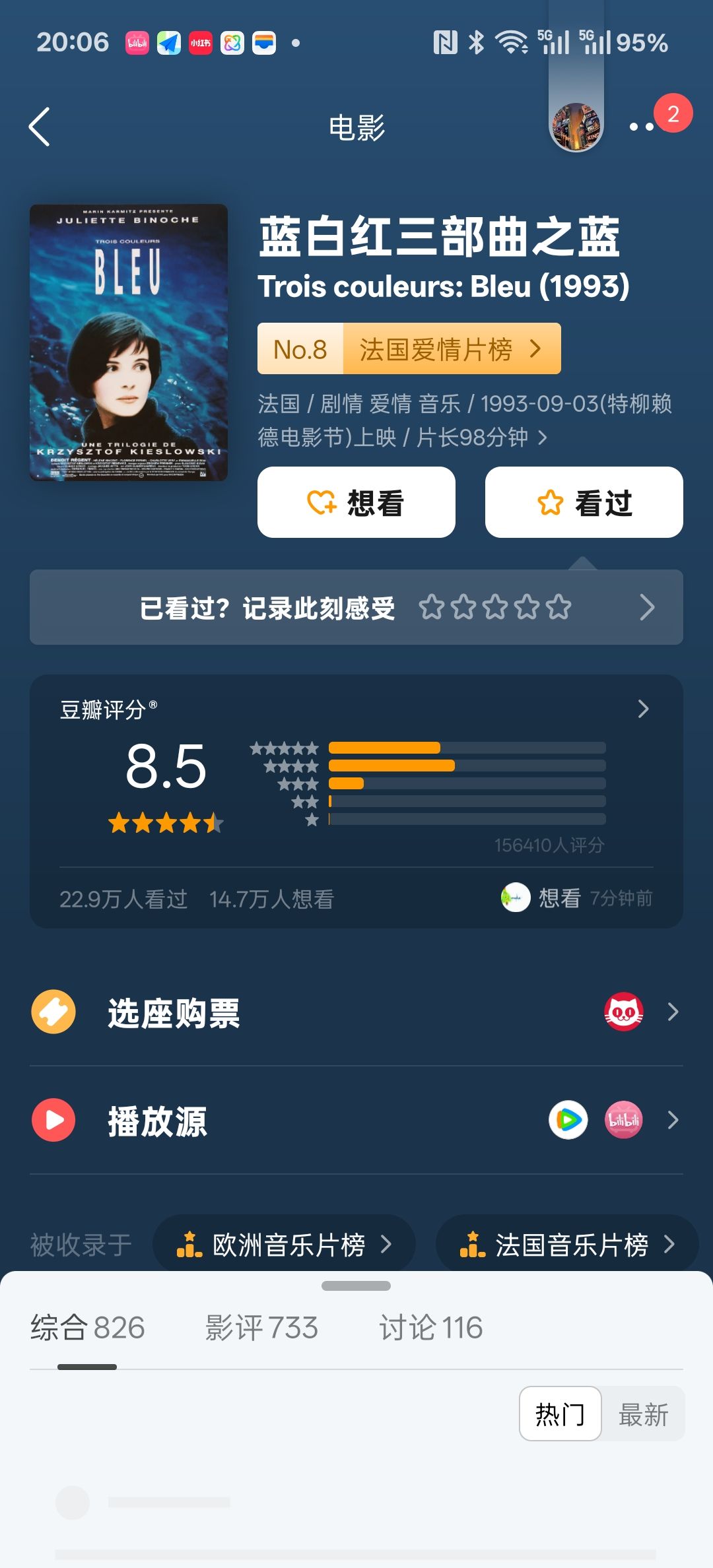Screen dimensions: 713x1568
Task: Go back using the top-left arrow
Action: click(40, 127)
